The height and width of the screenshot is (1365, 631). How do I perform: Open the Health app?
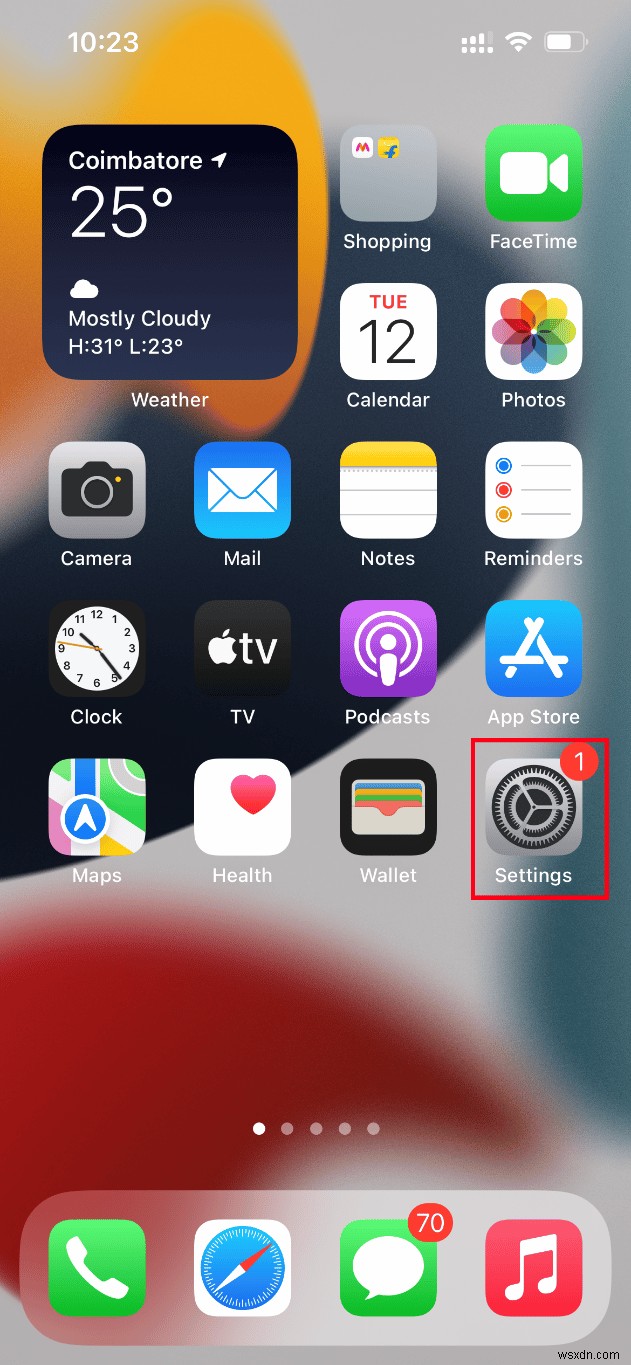[x=242, y=808]
